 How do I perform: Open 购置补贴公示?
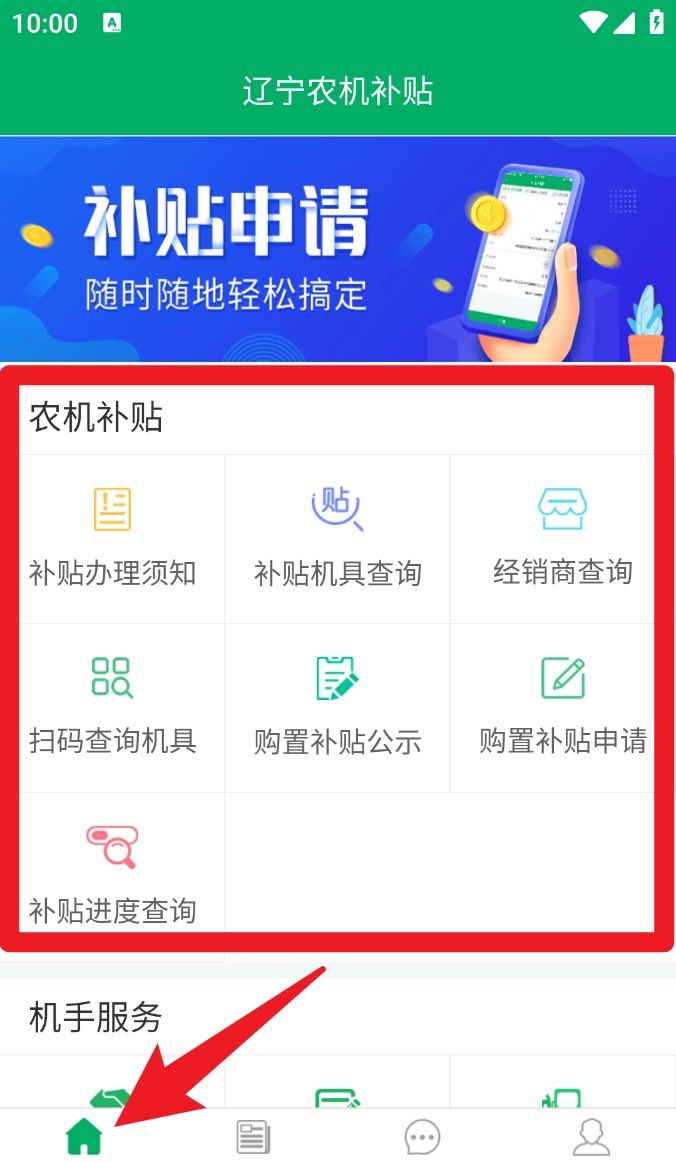point(337,707)
